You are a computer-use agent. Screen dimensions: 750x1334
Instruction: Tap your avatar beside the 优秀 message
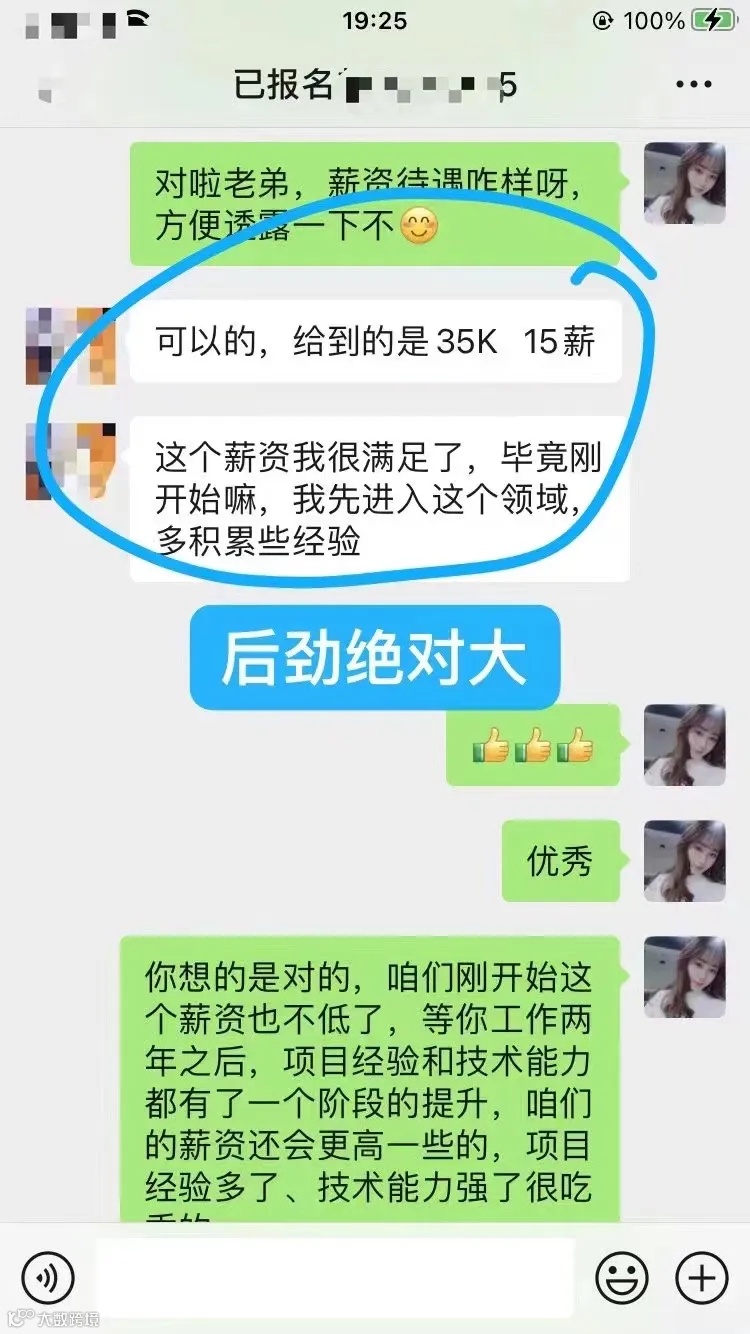pyautogui.click(x=684, y=861)
